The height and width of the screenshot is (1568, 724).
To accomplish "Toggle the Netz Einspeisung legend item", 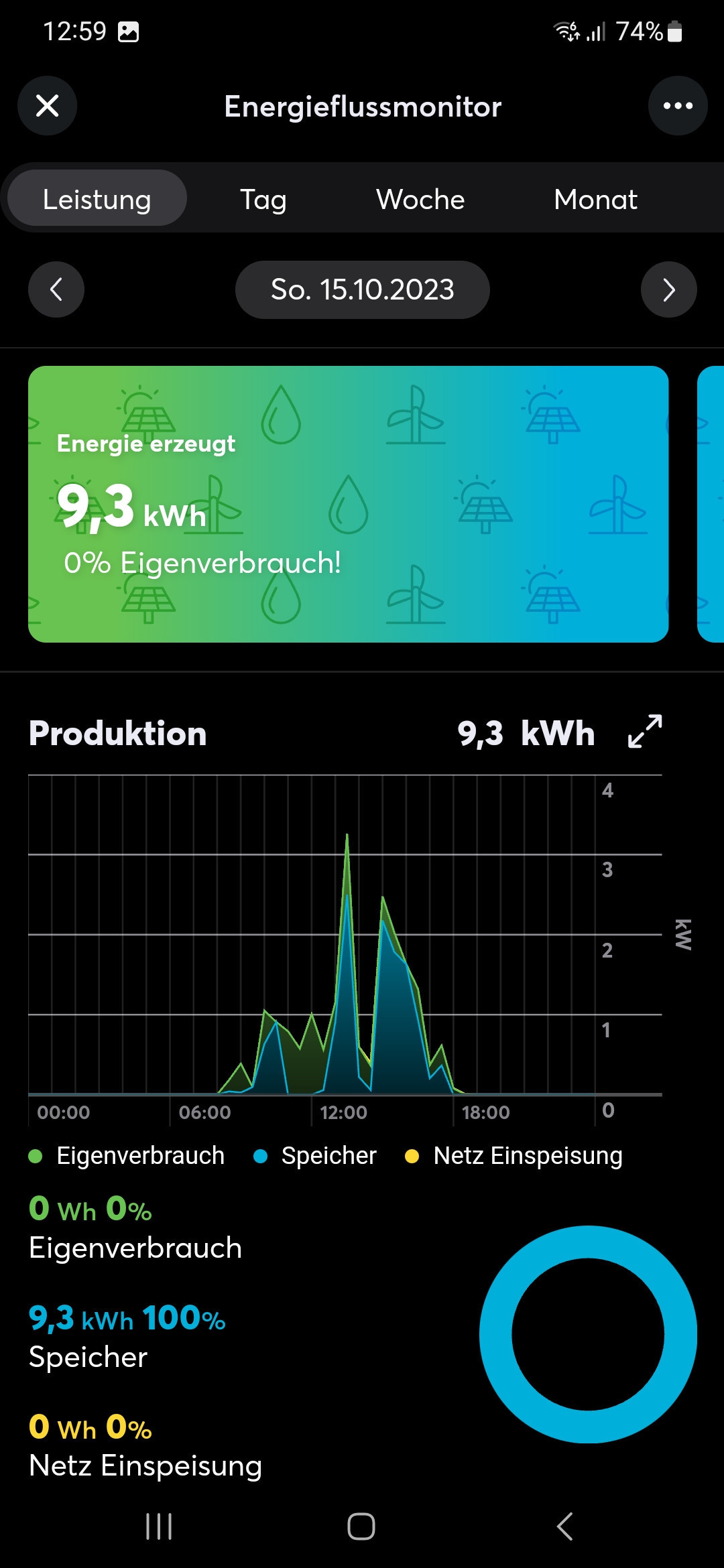I will pyautogui.click(x=514, y=1156).
